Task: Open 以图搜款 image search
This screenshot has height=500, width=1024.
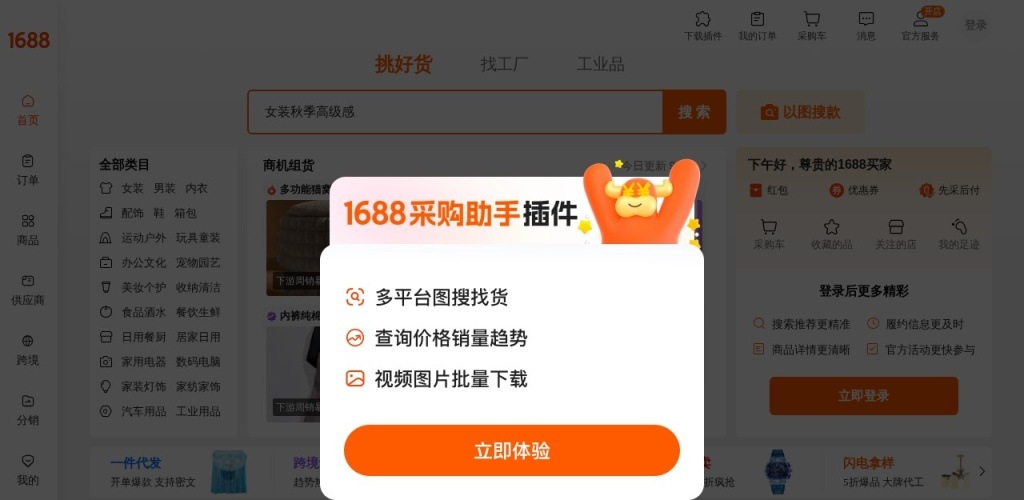Action: [800, 112]
